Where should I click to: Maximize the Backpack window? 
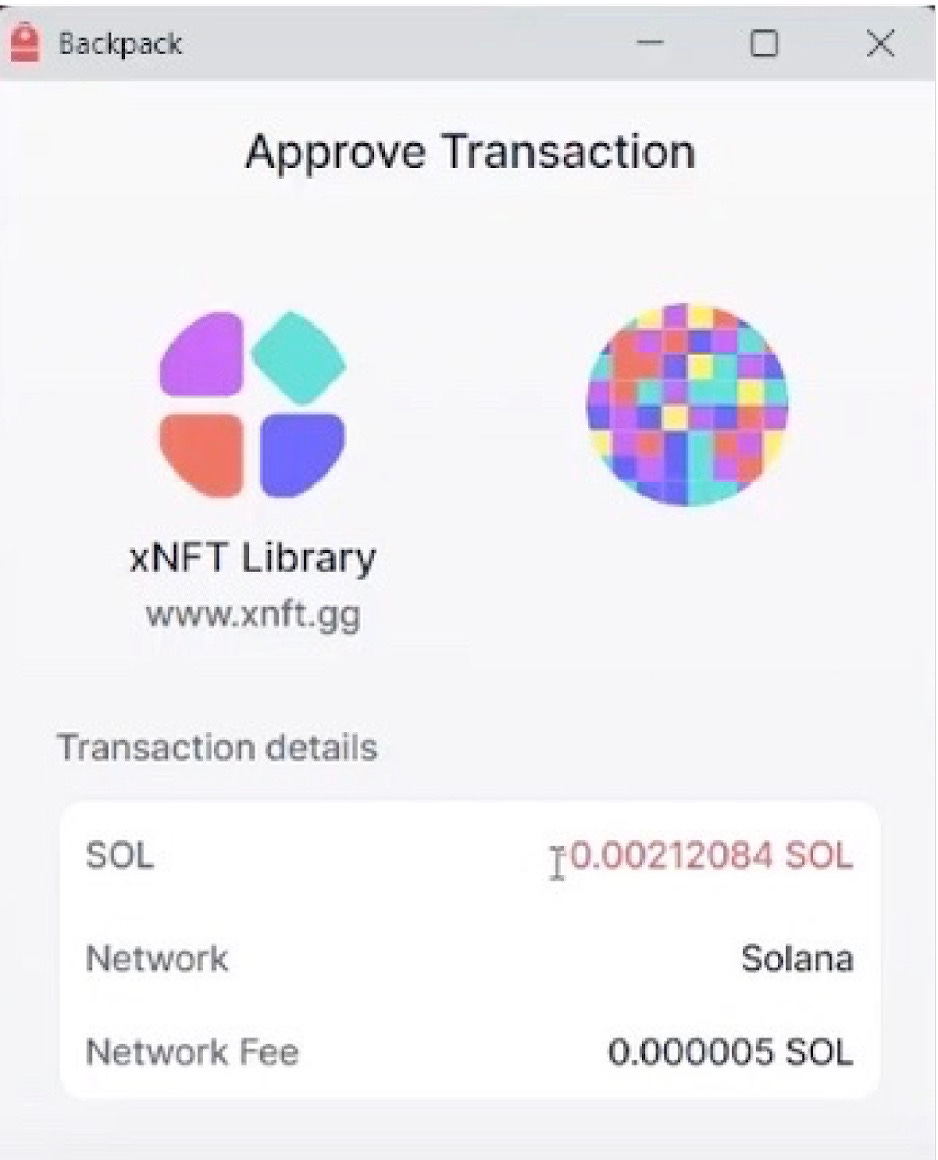tap(764, 43)
